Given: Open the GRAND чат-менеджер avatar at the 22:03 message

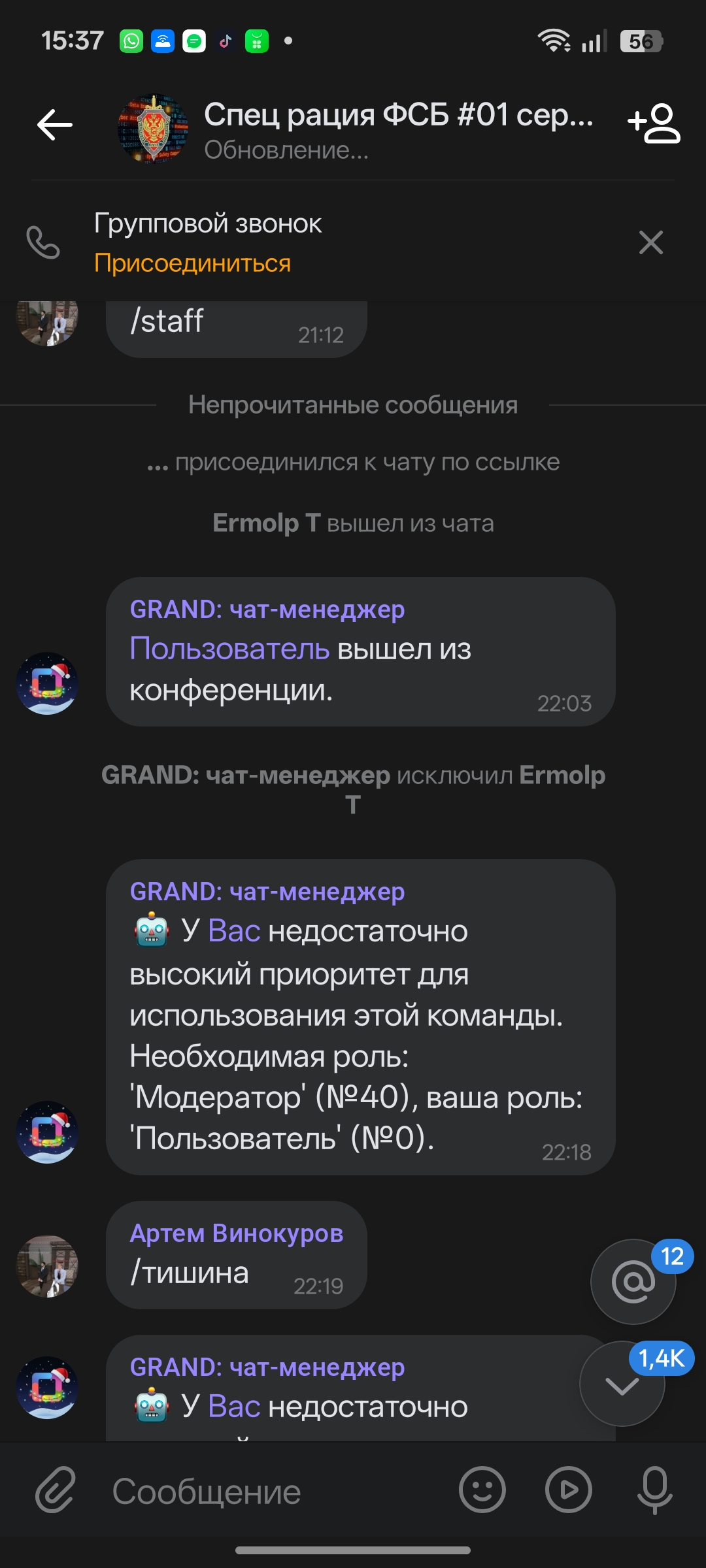Looking at the screenshot, I should (47, 683).
